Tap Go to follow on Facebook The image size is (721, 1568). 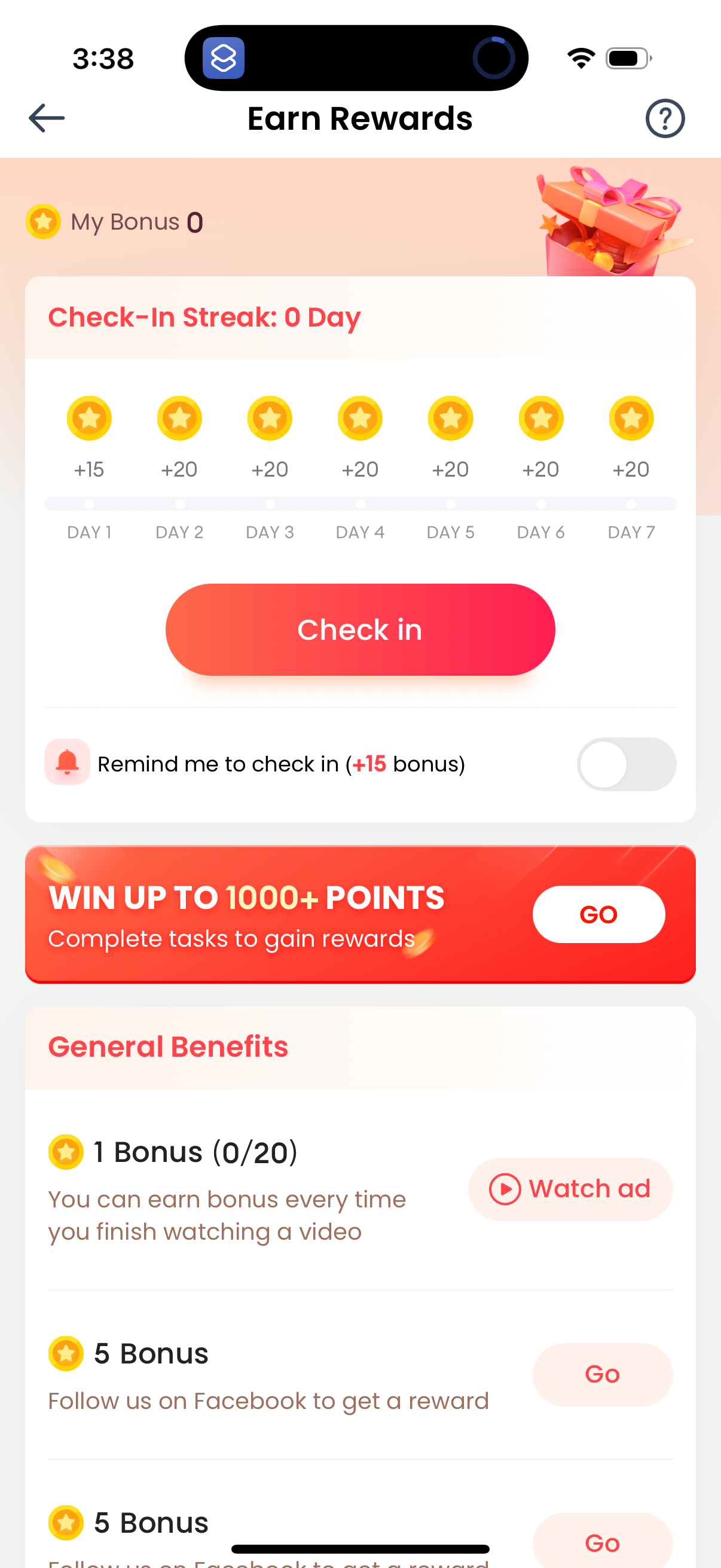602,1374
